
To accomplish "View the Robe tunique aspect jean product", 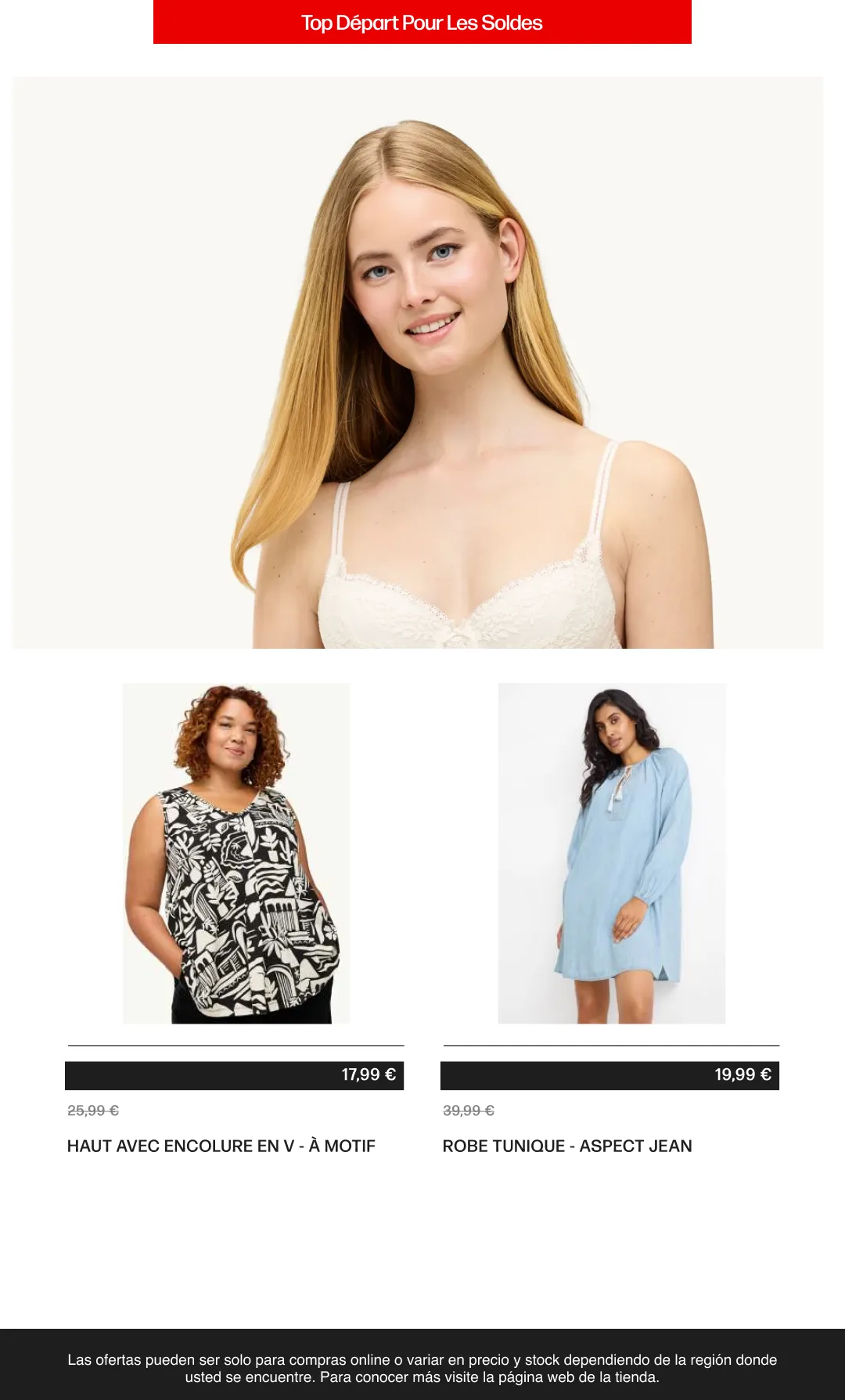I will pyautogui.click(x=612, y=853).
